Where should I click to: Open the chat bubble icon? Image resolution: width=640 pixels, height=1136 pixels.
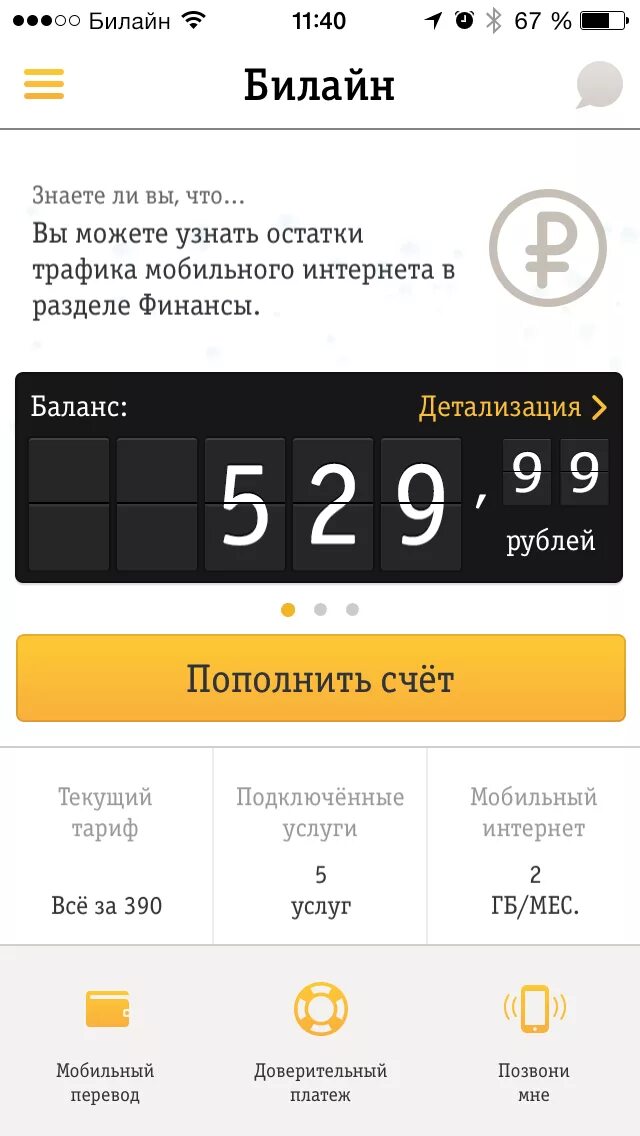click(599, 86)
